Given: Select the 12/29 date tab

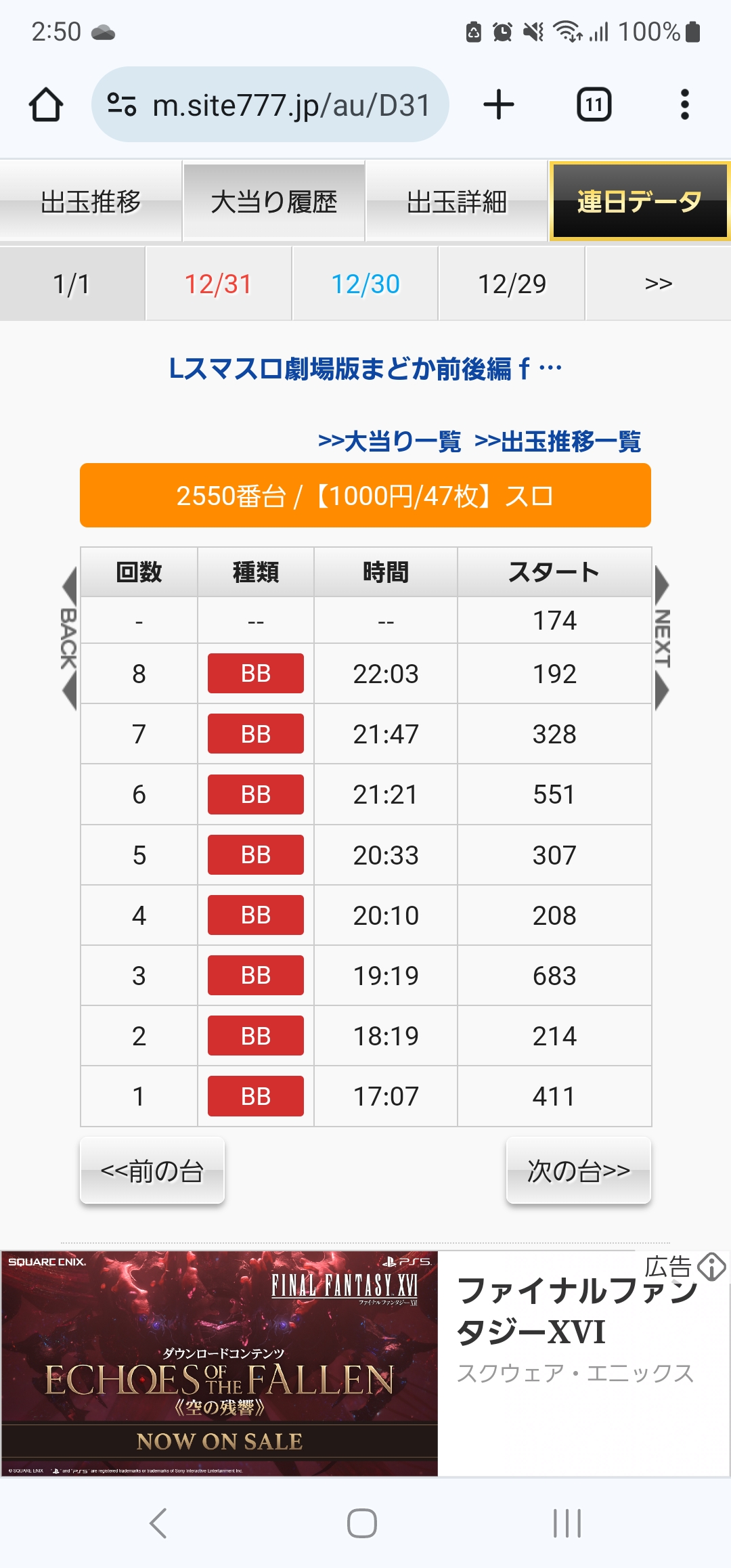Looking at the screenshot, I should (x=512, y=284).
